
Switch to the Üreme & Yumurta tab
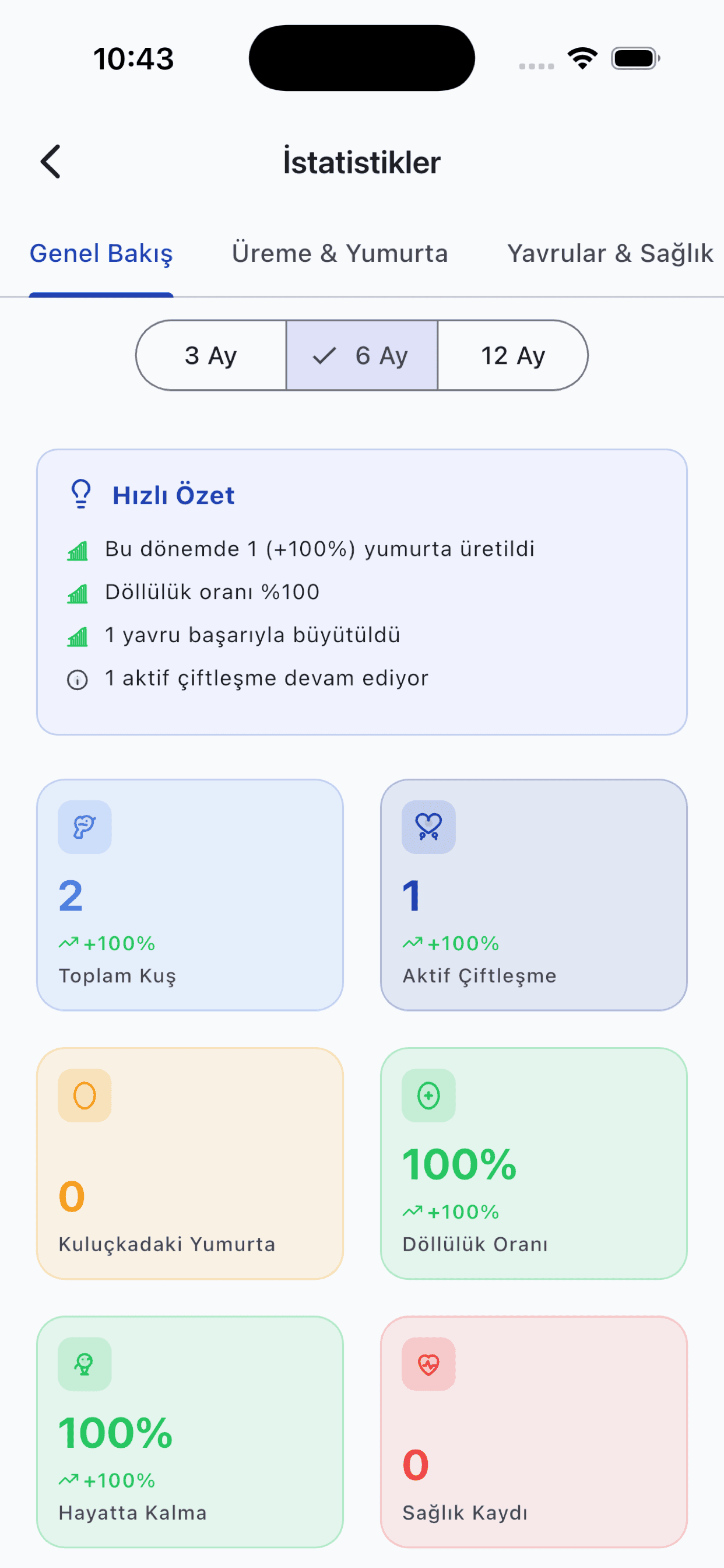click(x=339, y=254)
